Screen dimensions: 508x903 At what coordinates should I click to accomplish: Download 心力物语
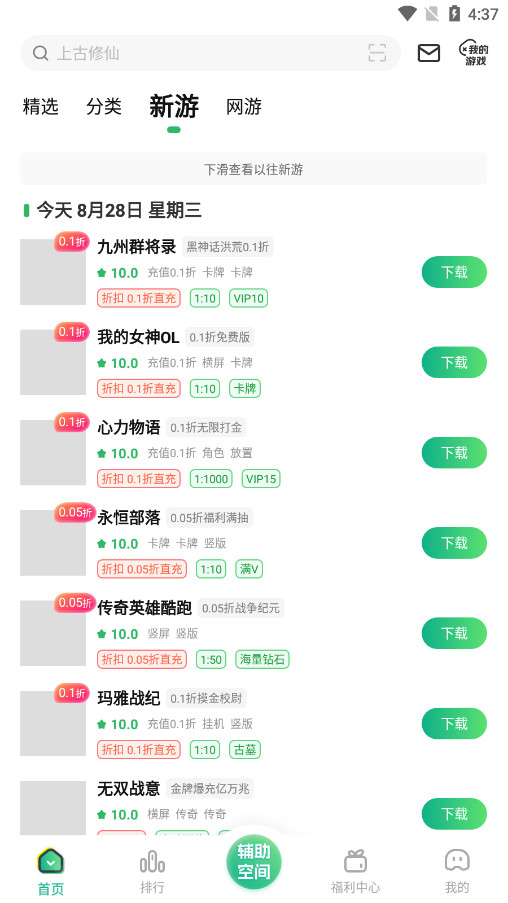pos(454,453)
